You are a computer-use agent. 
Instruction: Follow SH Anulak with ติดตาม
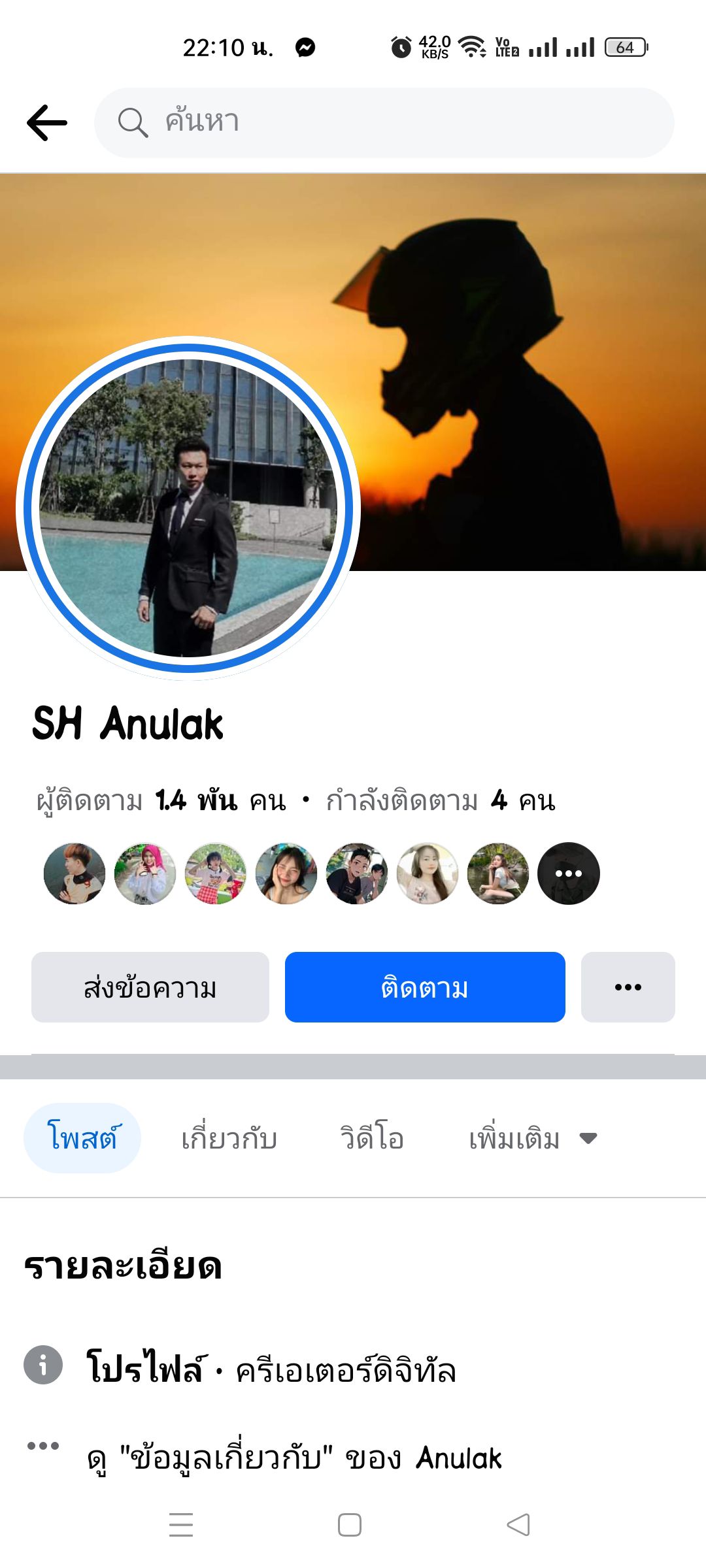click(x=425, y=987)
